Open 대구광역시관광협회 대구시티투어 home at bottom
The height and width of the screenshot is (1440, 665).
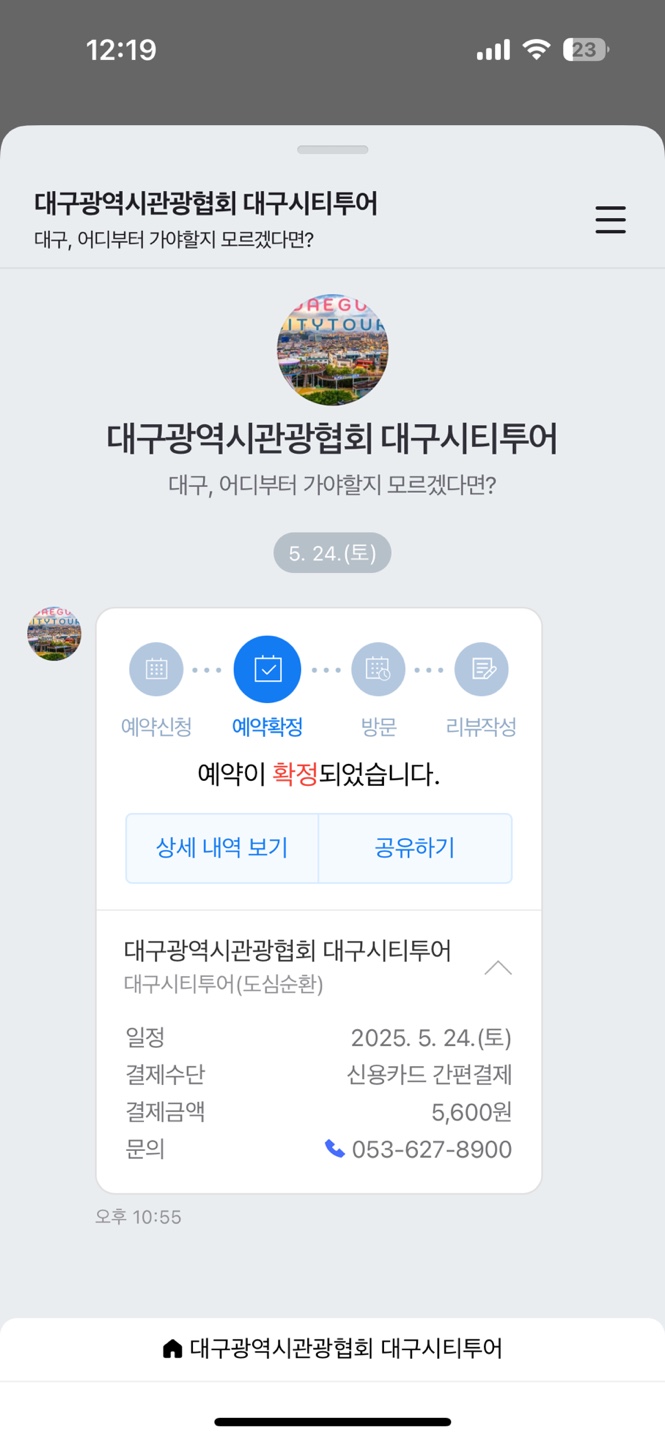[332, 1348]
